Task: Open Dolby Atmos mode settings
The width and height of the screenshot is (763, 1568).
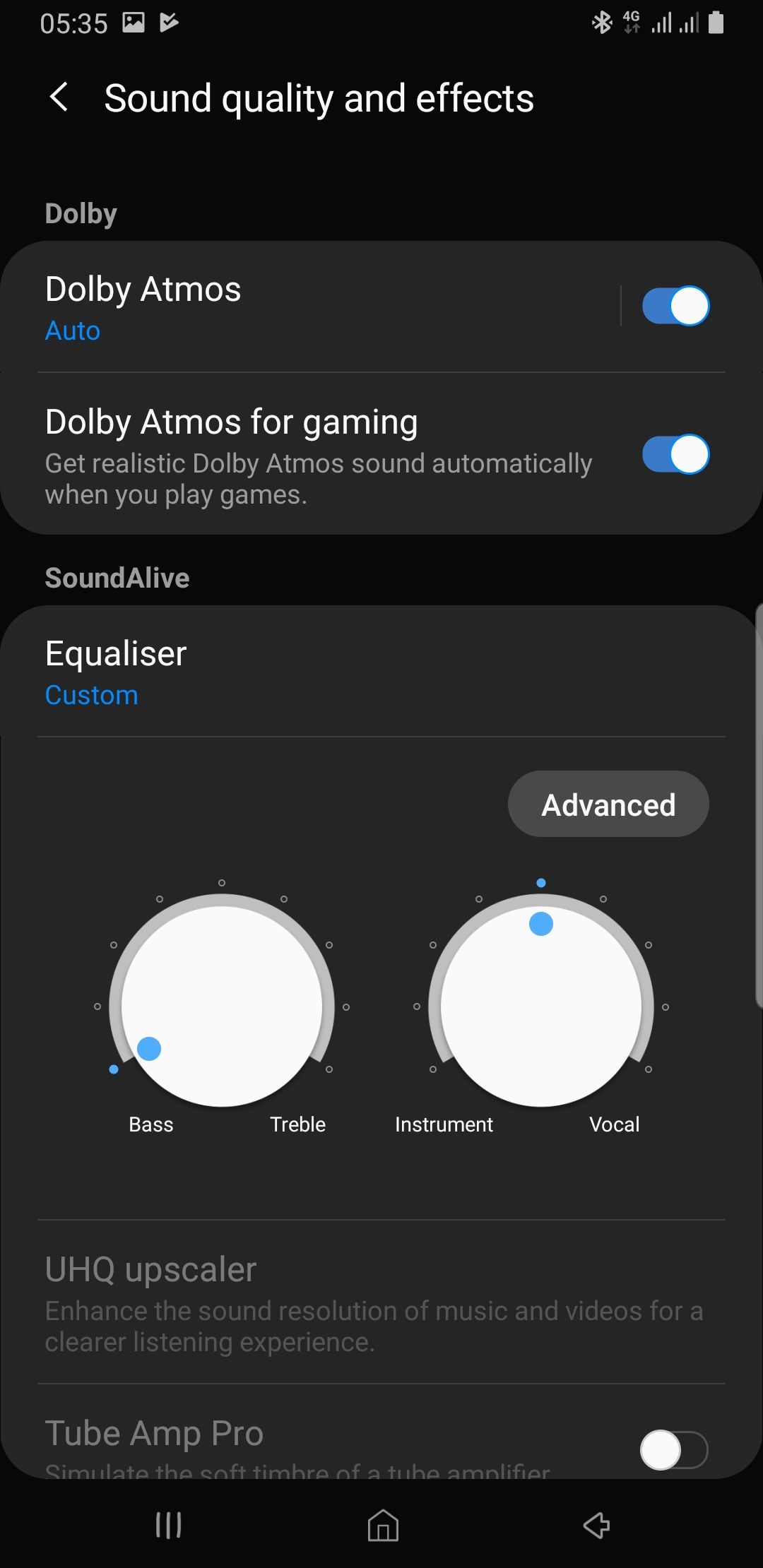Action: (x=283, y=307)
